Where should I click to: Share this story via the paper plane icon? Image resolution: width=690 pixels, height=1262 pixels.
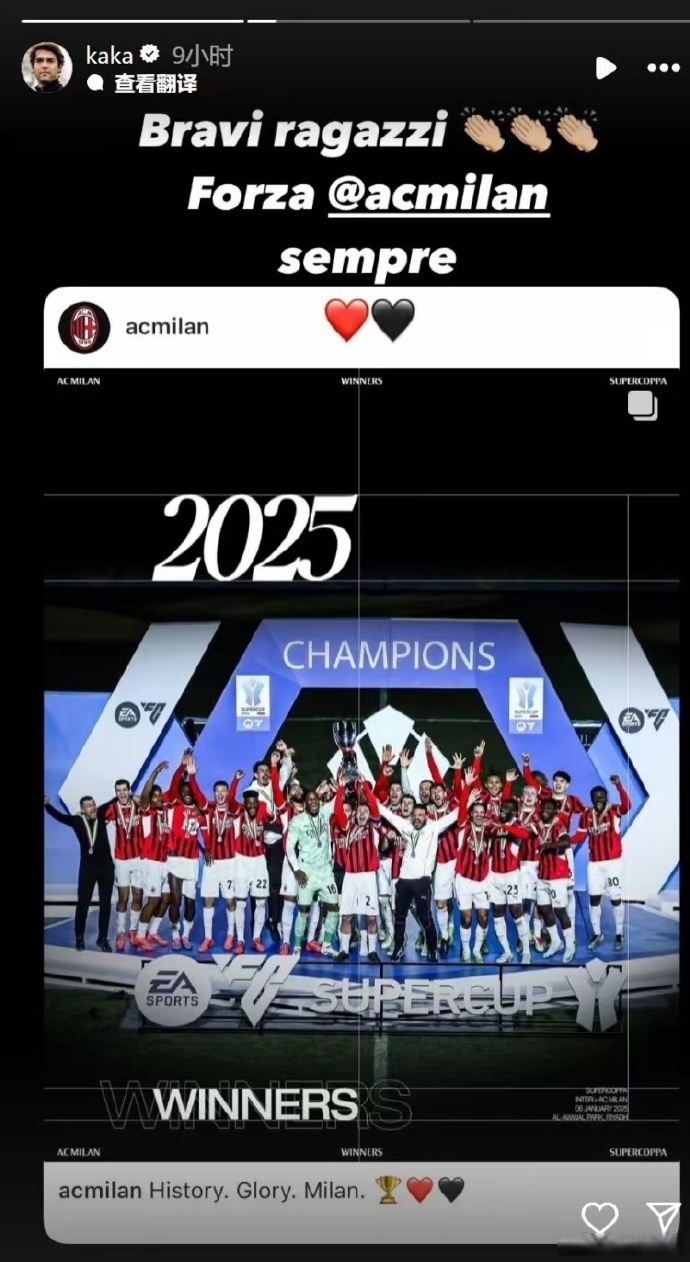click(663, 1217)
